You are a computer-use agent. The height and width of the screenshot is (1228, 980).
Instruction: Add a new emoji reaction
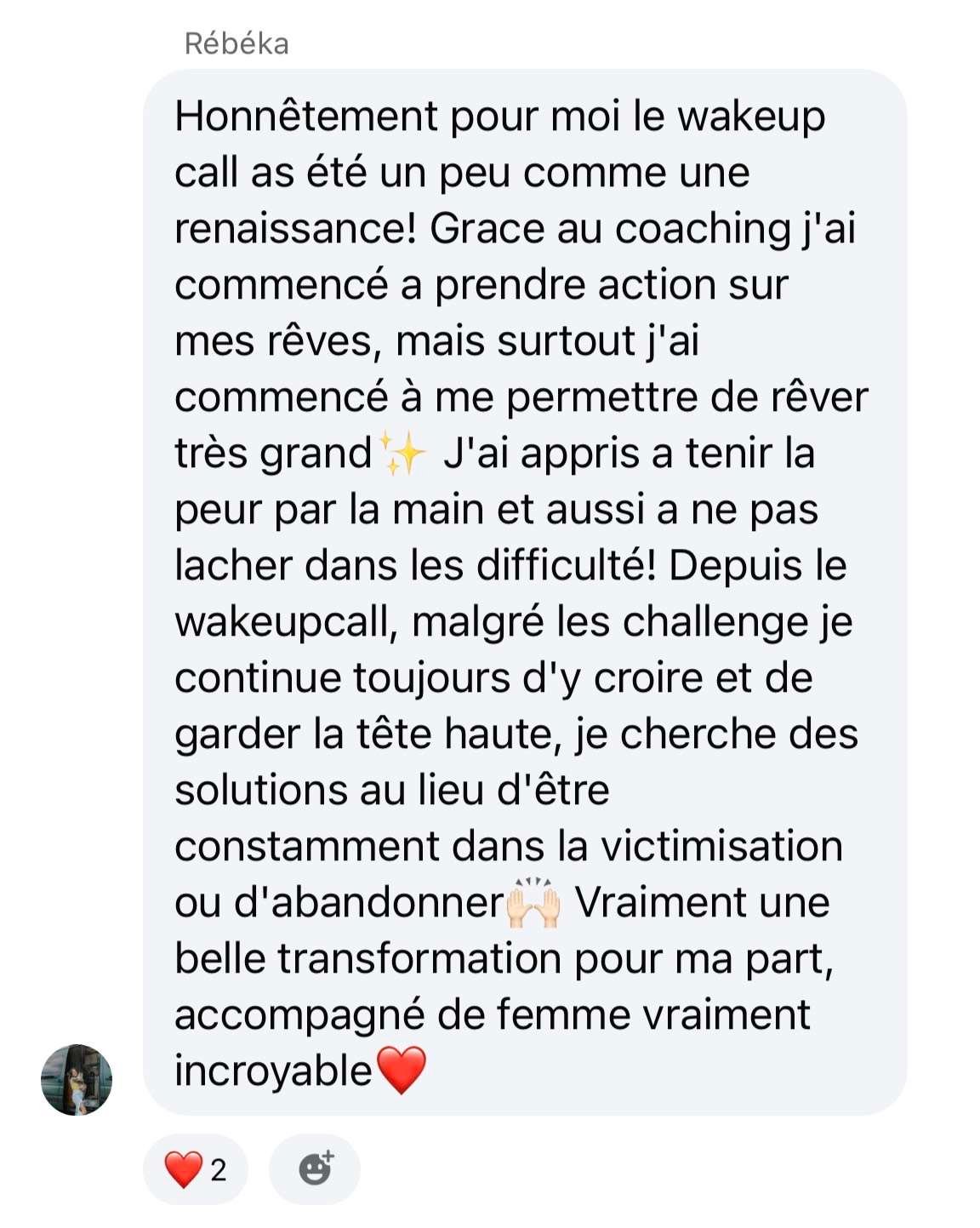click(x=315, y=1169)
